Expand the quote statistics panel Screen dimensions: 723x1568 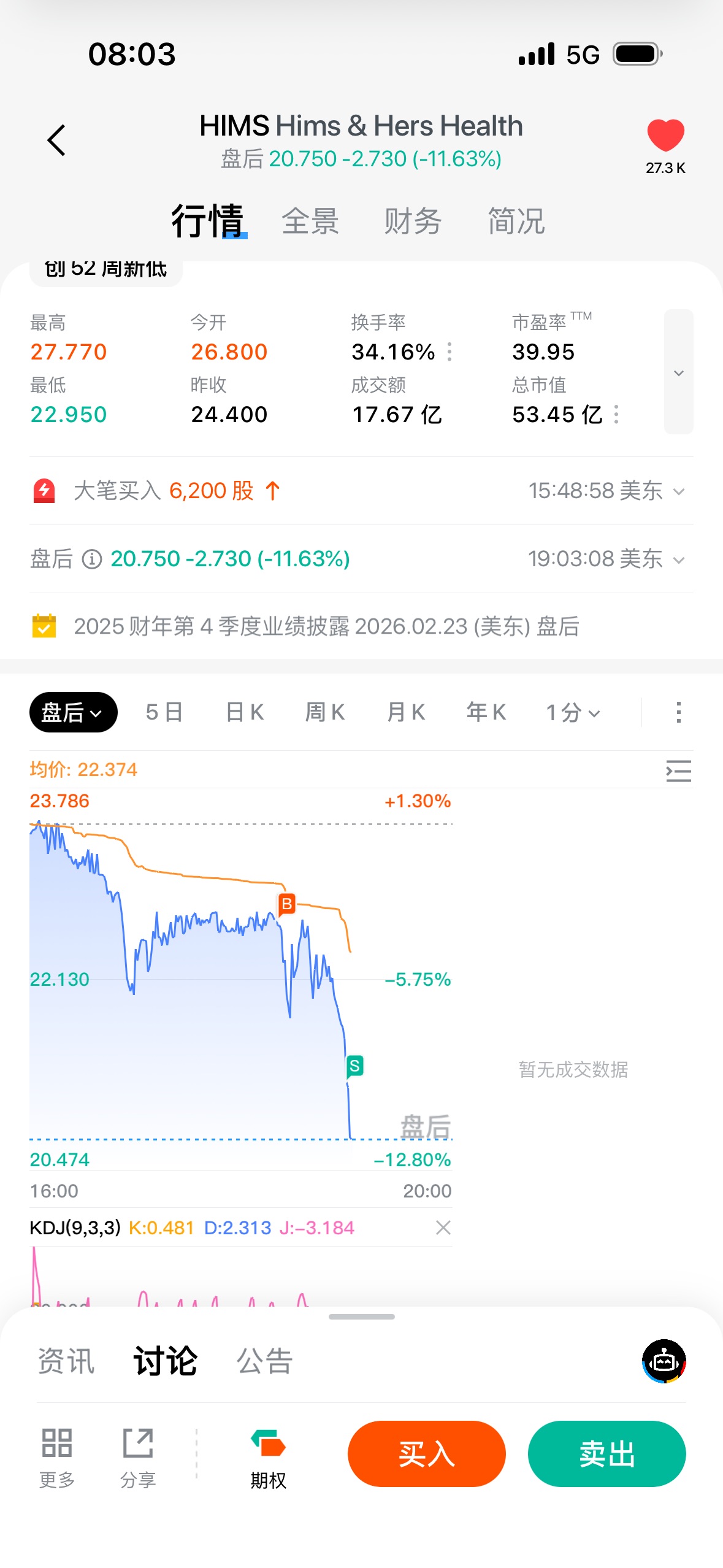pyautogui.click(x=678, y=372)
